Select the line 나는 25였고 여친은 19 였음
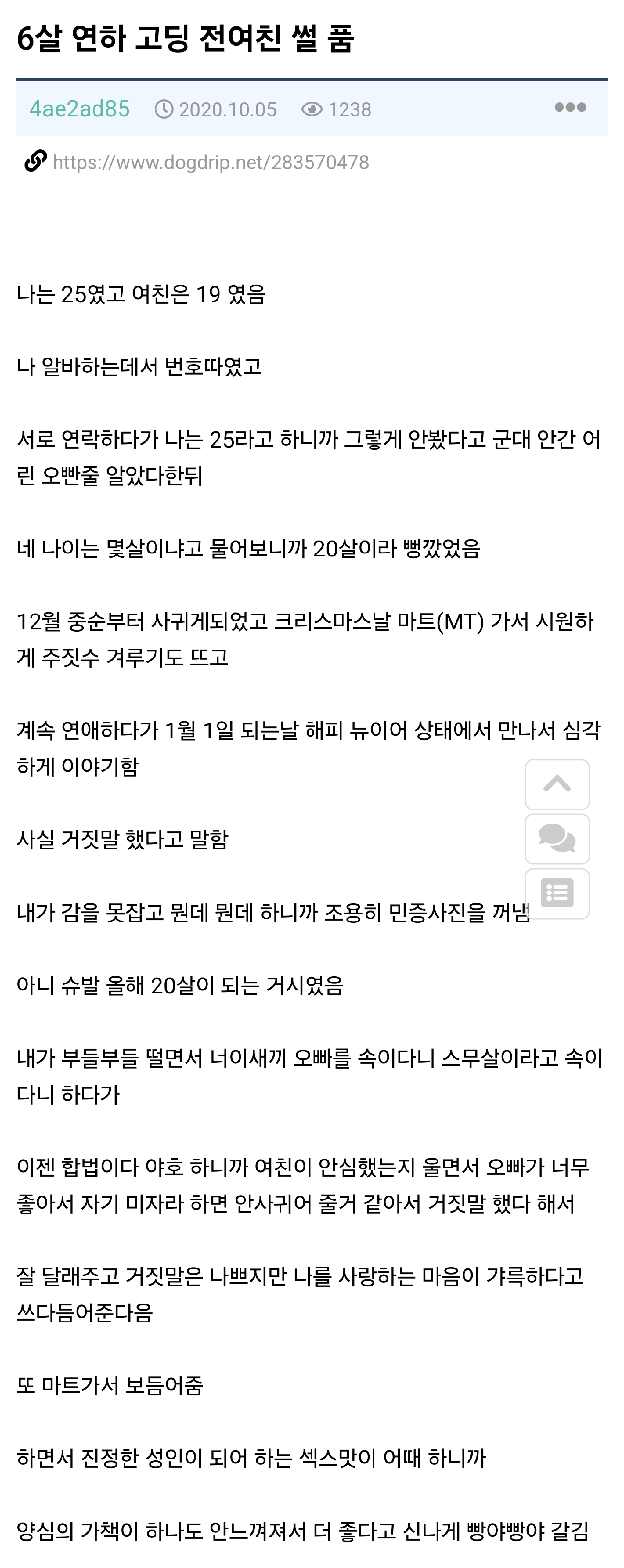 [x=144, y=294]
